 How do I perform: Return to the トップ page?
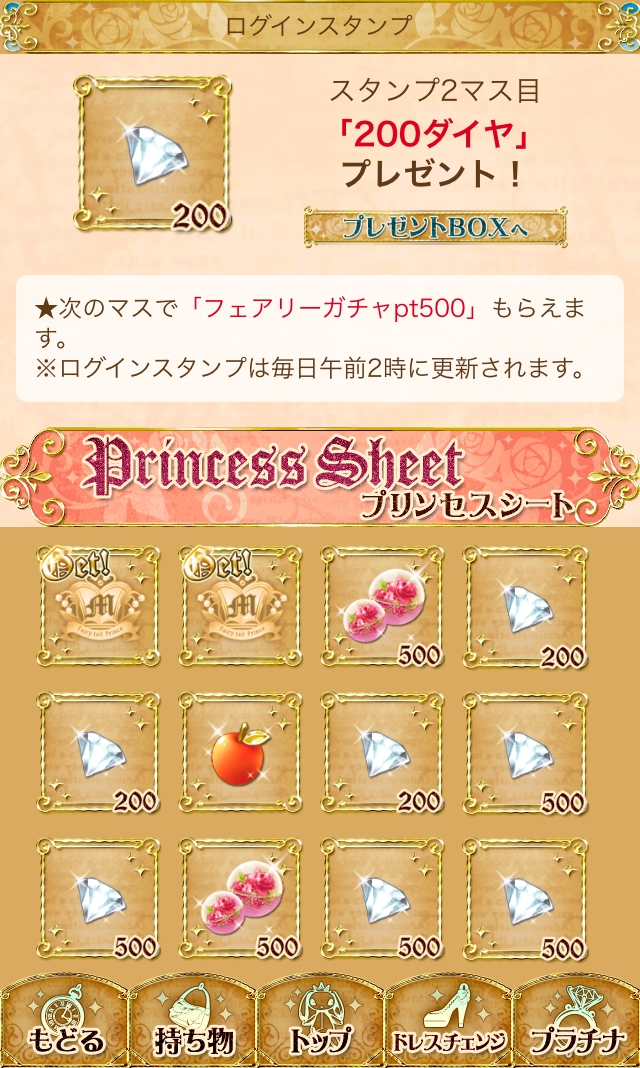click(x=320, y=1022)
